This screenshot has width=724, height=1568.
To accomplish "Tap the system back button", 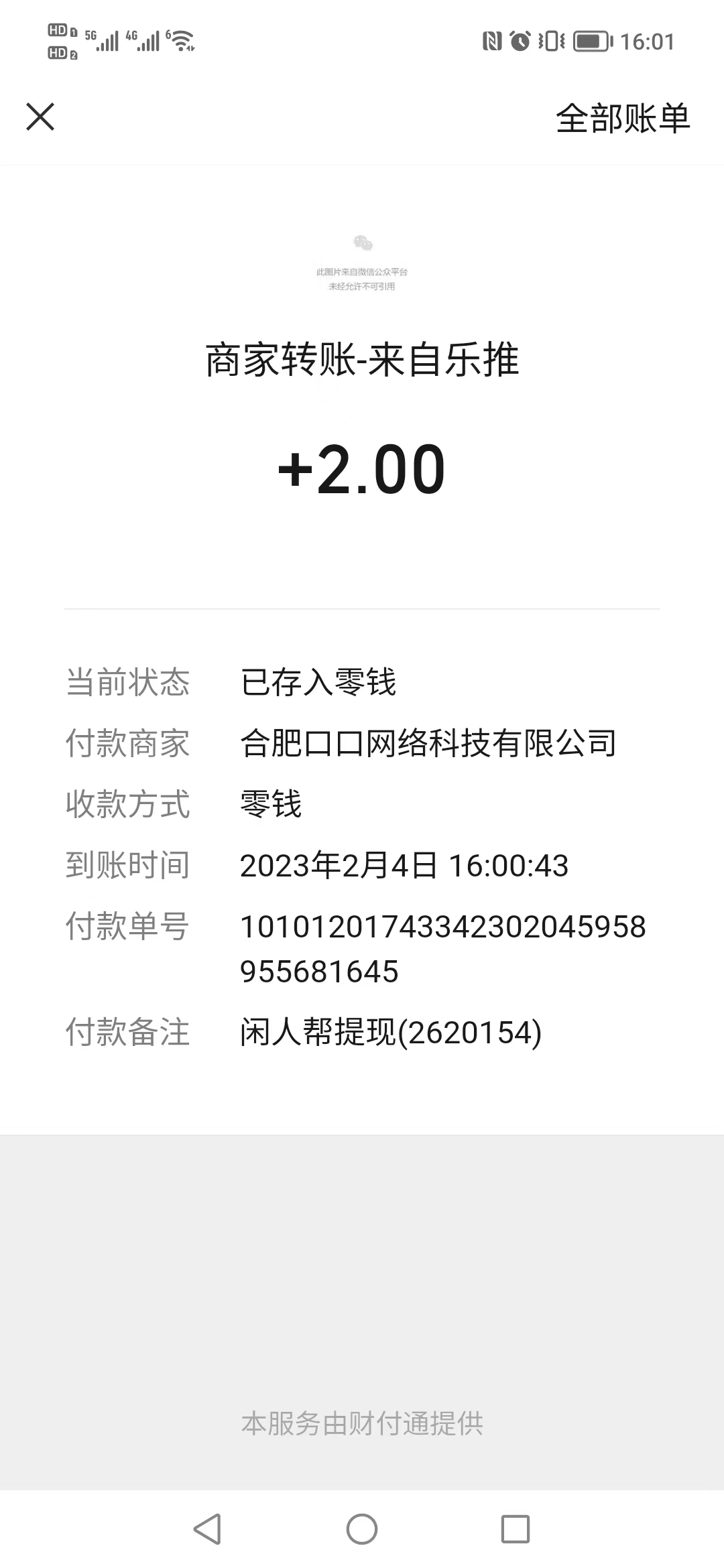I will point(207,1529).
